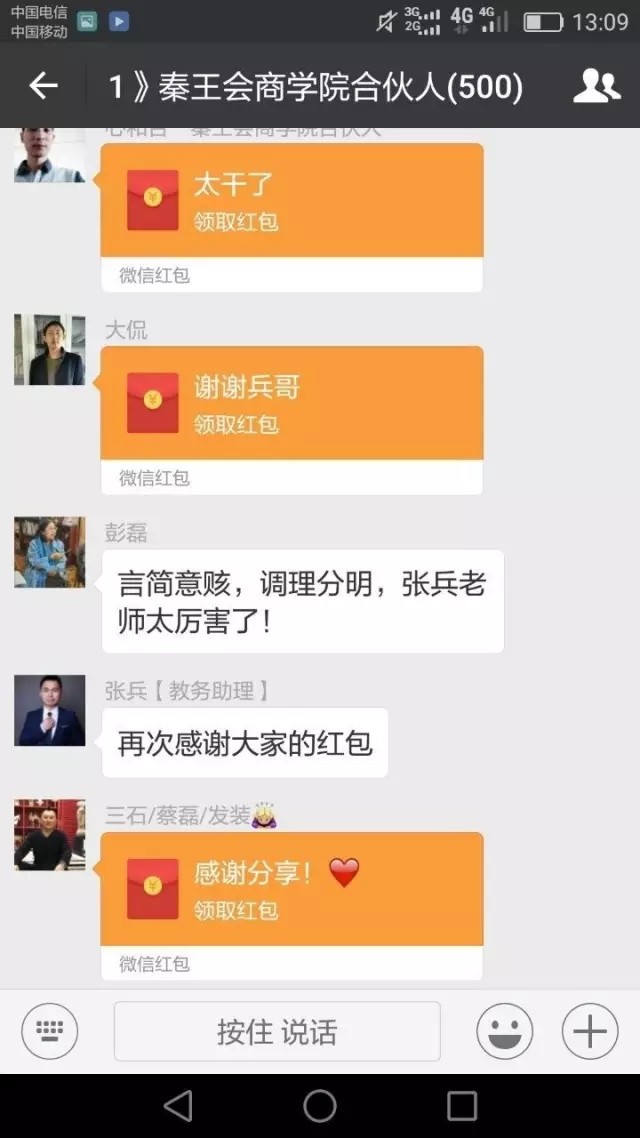
Task: Open group members info icon
Action: pos(596,86)
